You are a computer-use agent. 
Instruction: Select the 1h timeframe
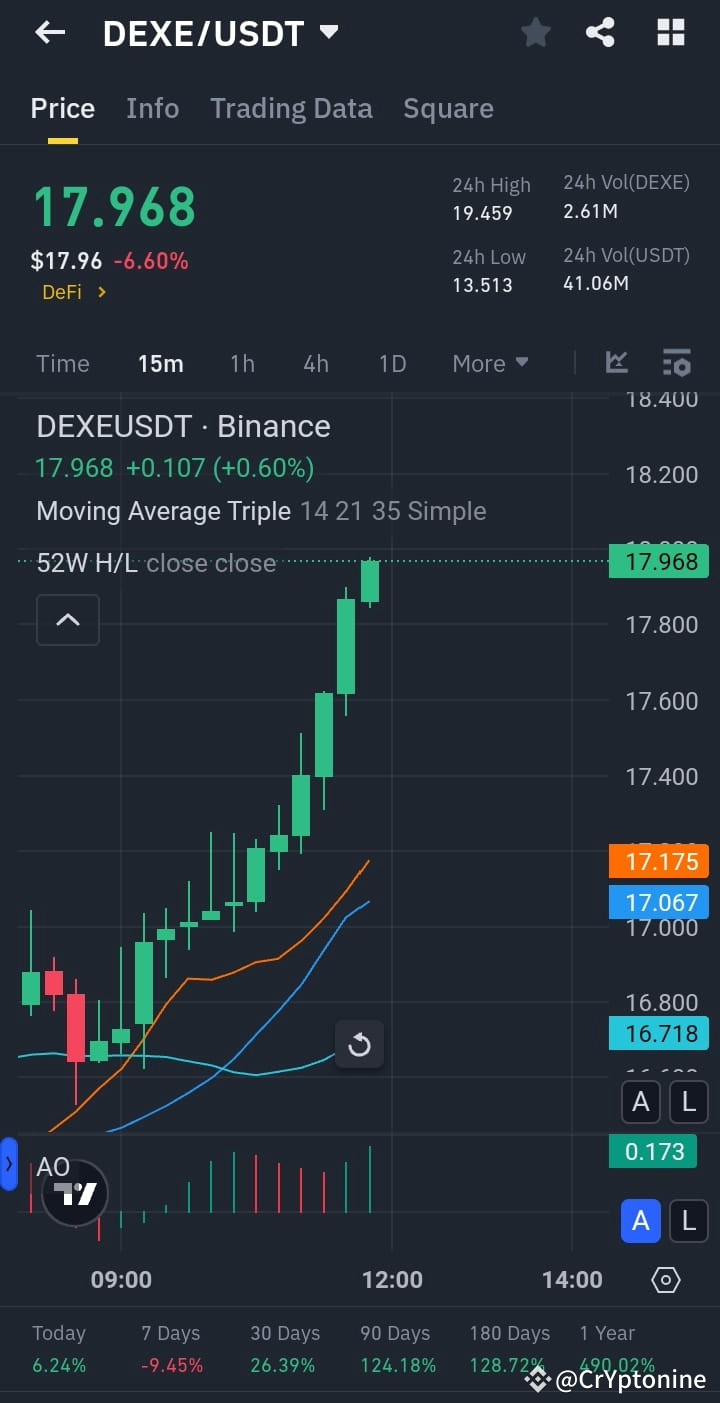click(242, 363)
